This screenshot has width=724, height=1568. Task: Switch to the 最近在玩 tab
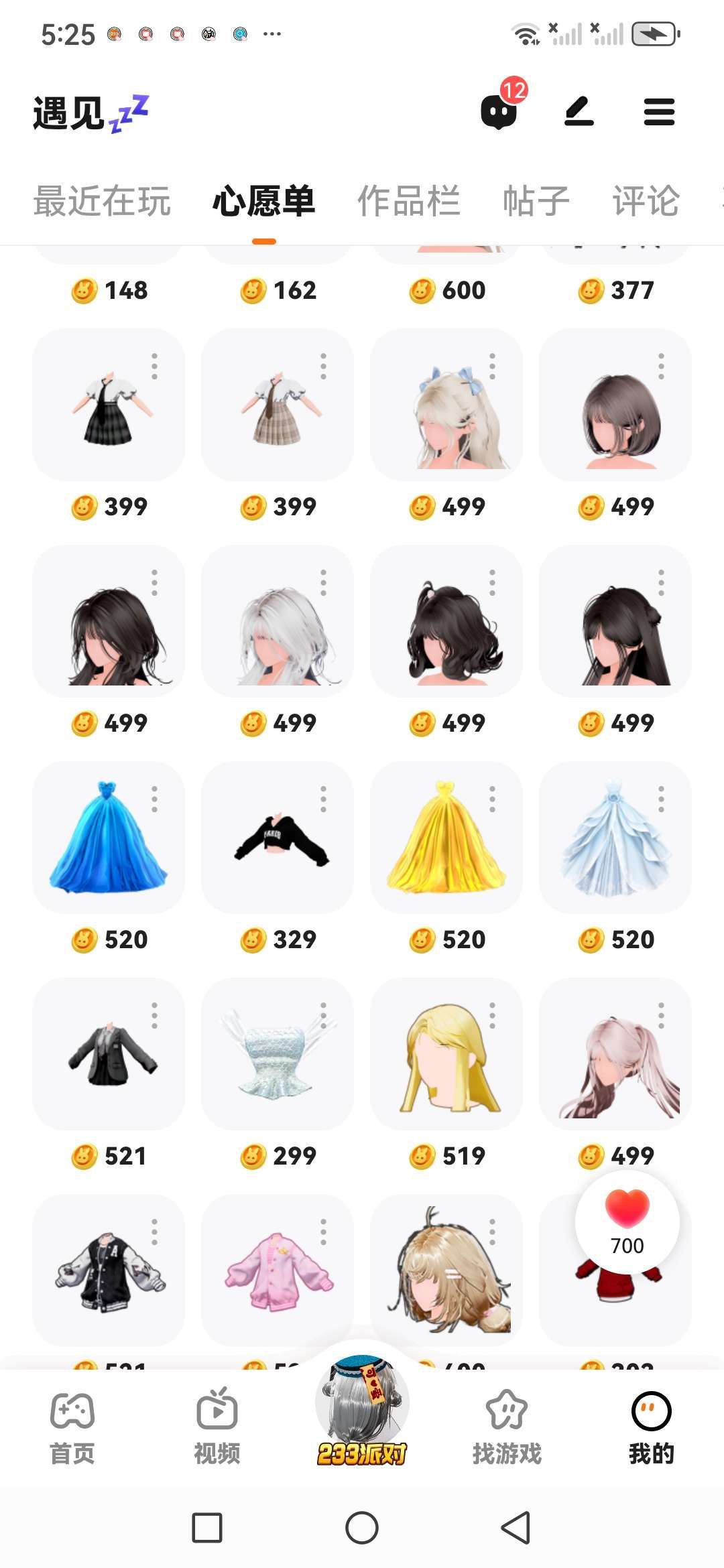102,201
